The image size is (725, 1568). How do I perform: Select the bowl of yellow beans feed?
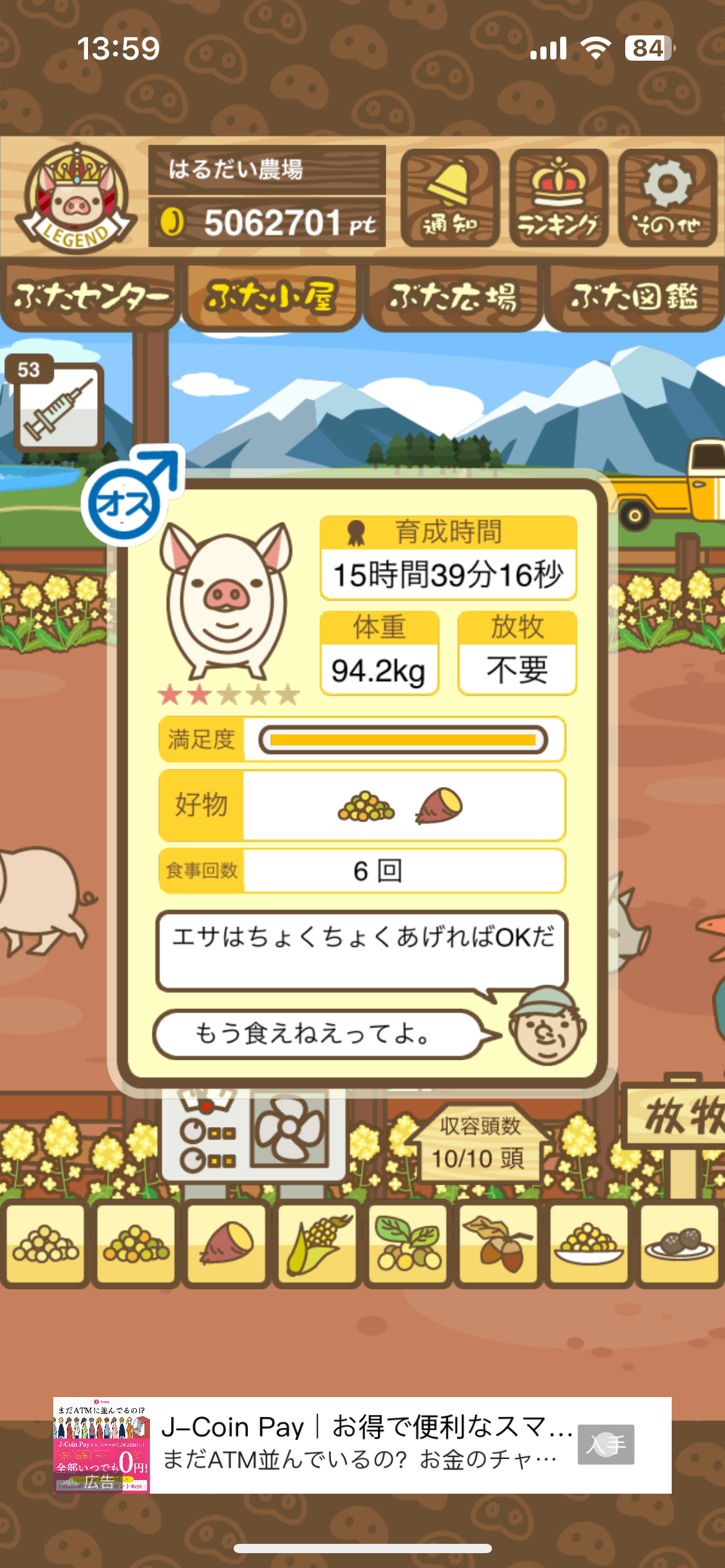(589, 1244)
